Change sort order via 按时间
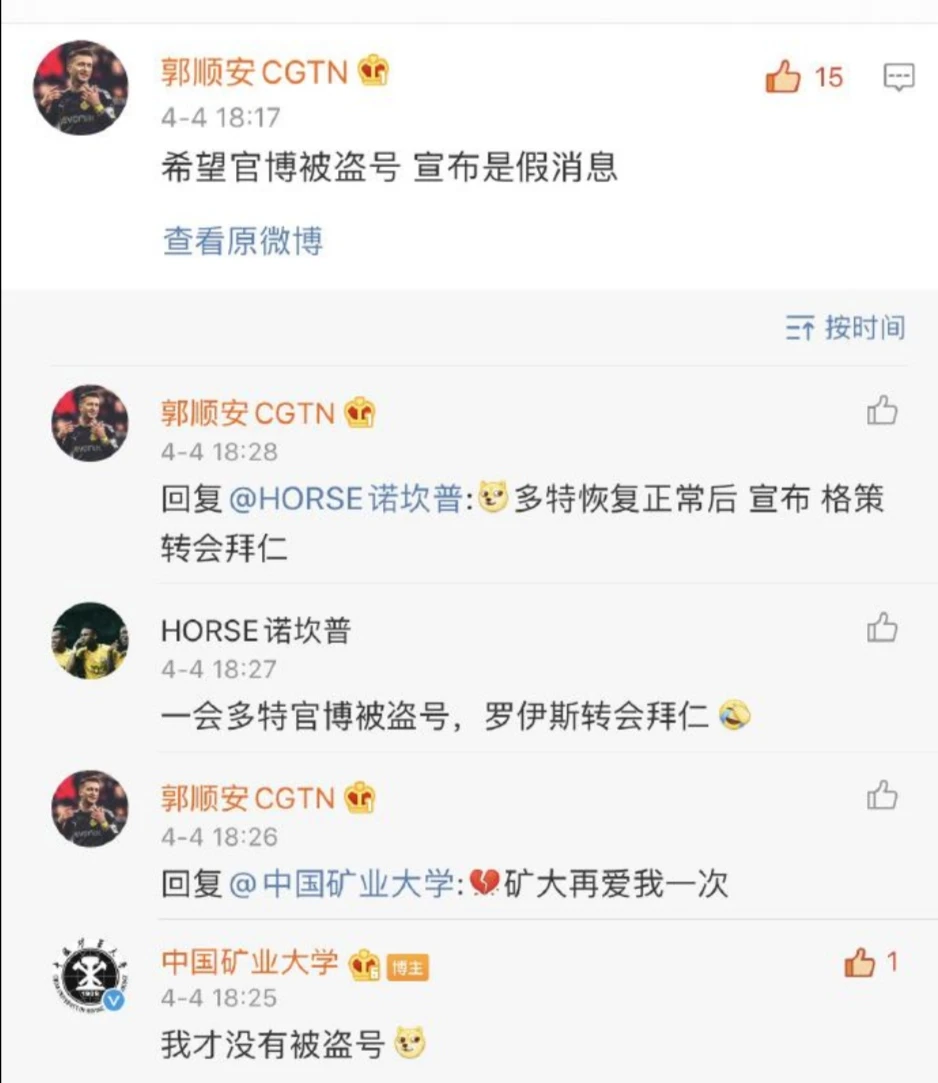 tap(846, 328)
